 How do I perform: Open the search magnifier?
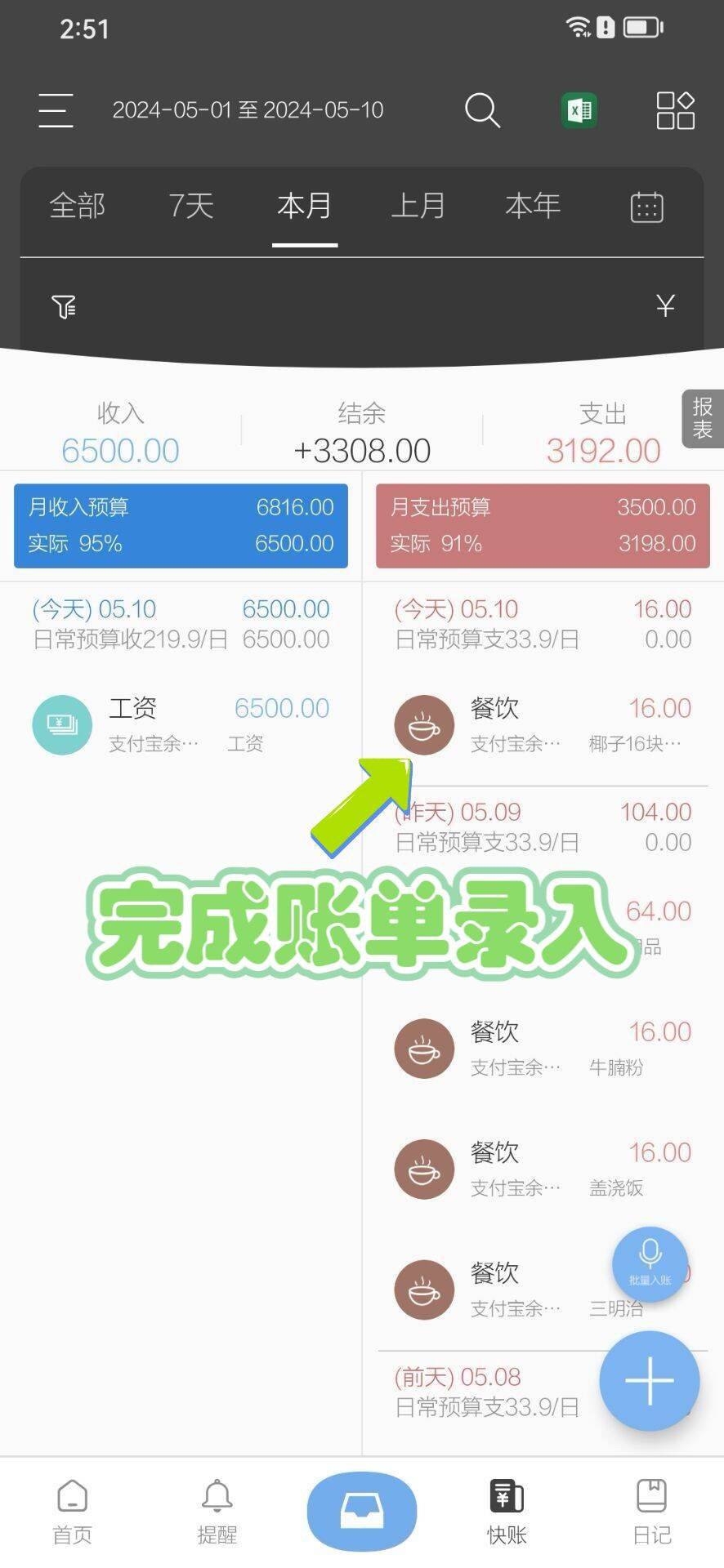[x=482, y=110]
